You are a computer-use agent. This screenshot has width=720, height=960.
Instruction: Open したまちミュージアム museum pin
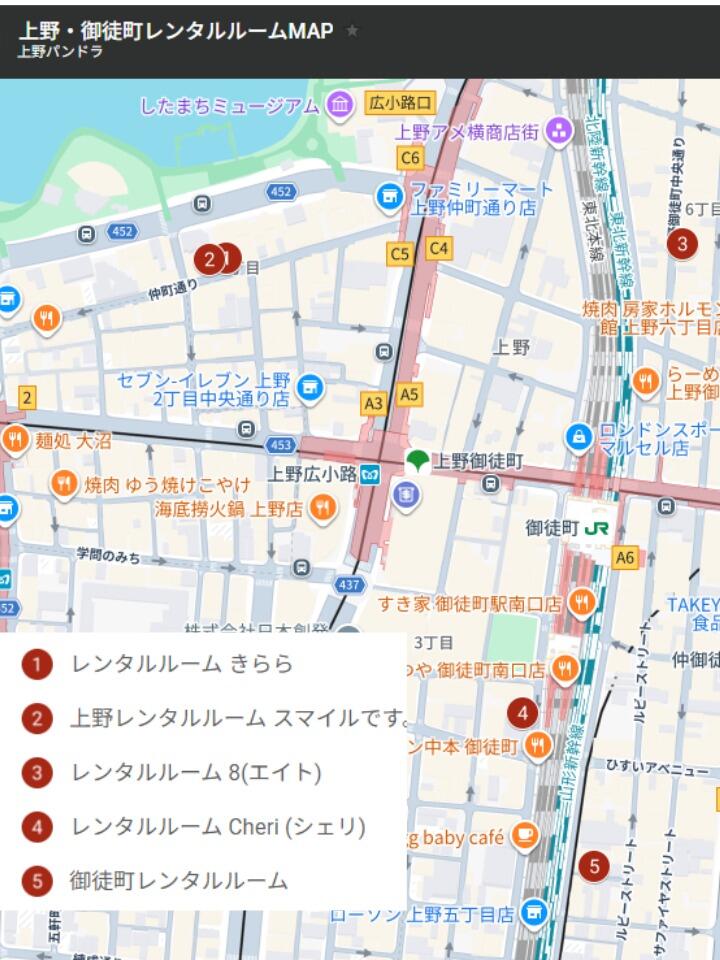click(x=339, y=104)
